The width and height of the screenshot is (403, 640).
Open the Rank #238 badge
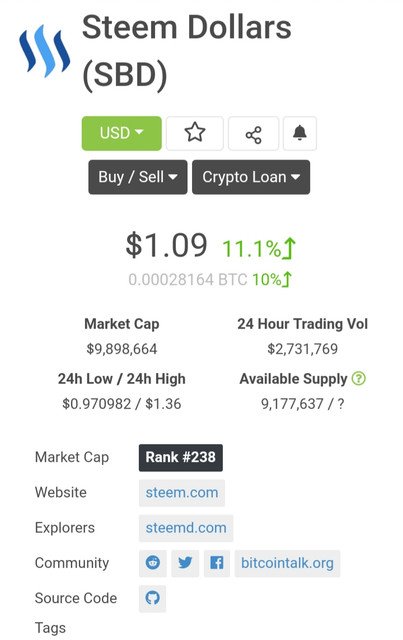(x=181, y=458)
